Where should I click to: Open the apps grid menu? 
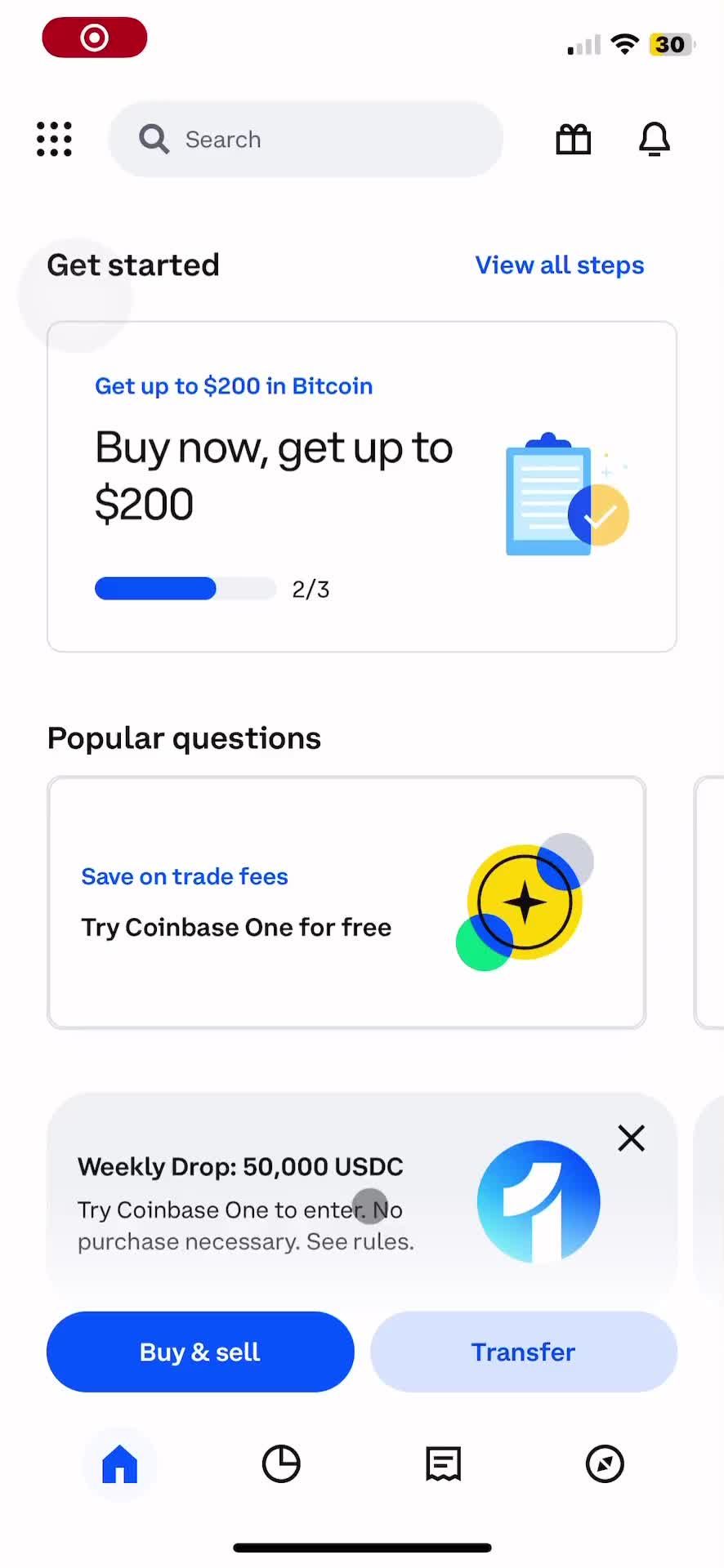[54, 139]
